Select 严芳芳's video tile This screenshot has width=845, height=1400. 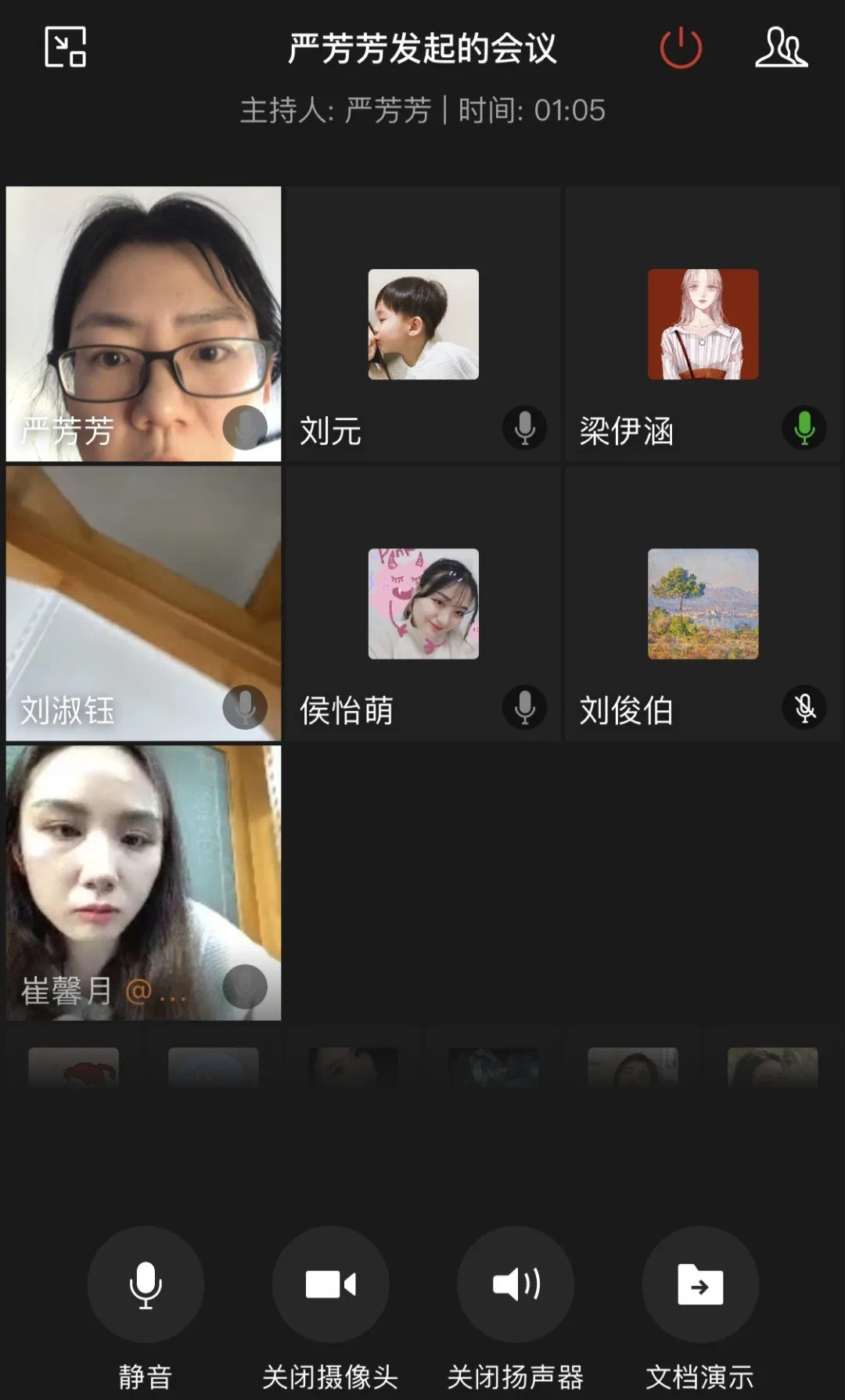[x=144, y=324]
